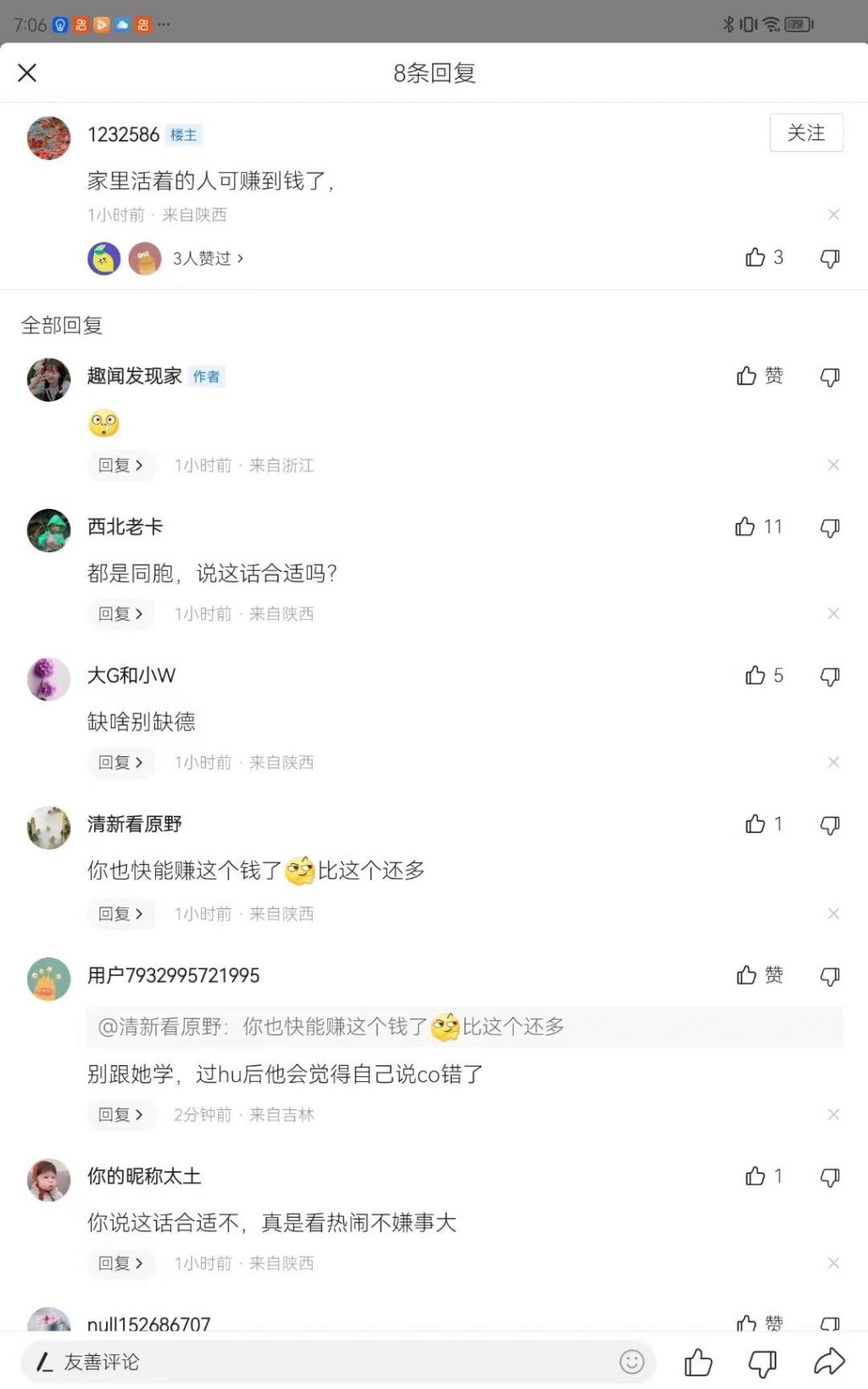This screenshot has width=868, height=1389.
Task: Reply to 清新看原野's comment
Action: point(120,914)
